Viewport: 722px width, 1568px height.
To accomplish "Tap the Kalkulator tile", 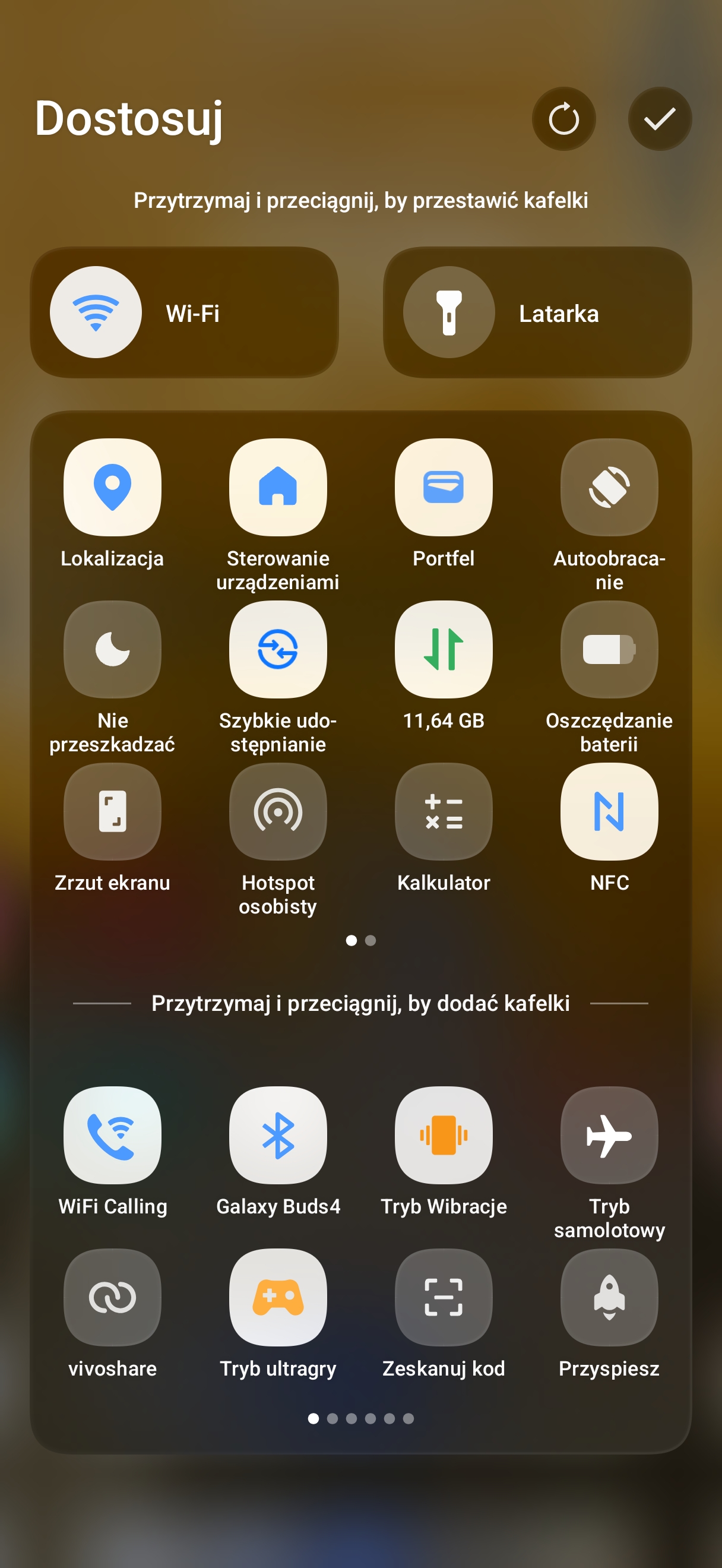I will 444,811.
